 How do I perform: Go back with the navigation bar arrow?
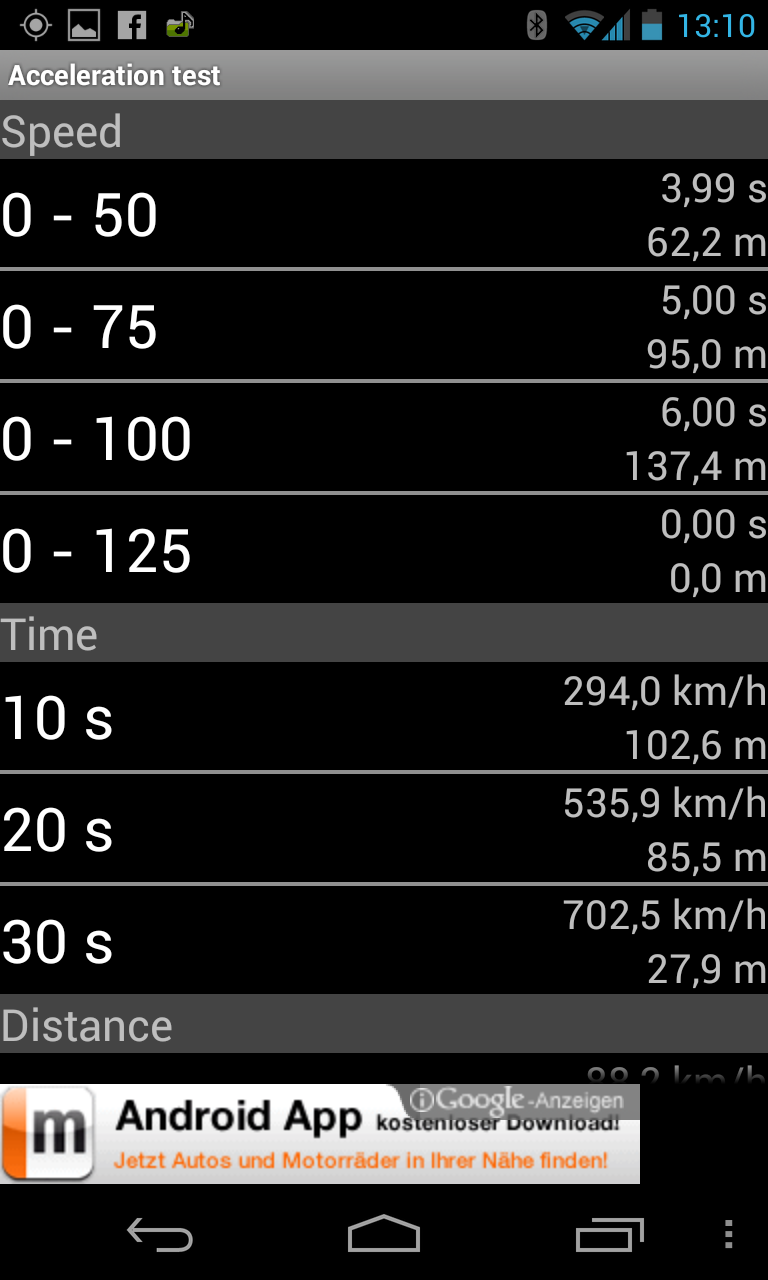(x=160, y=1236)
